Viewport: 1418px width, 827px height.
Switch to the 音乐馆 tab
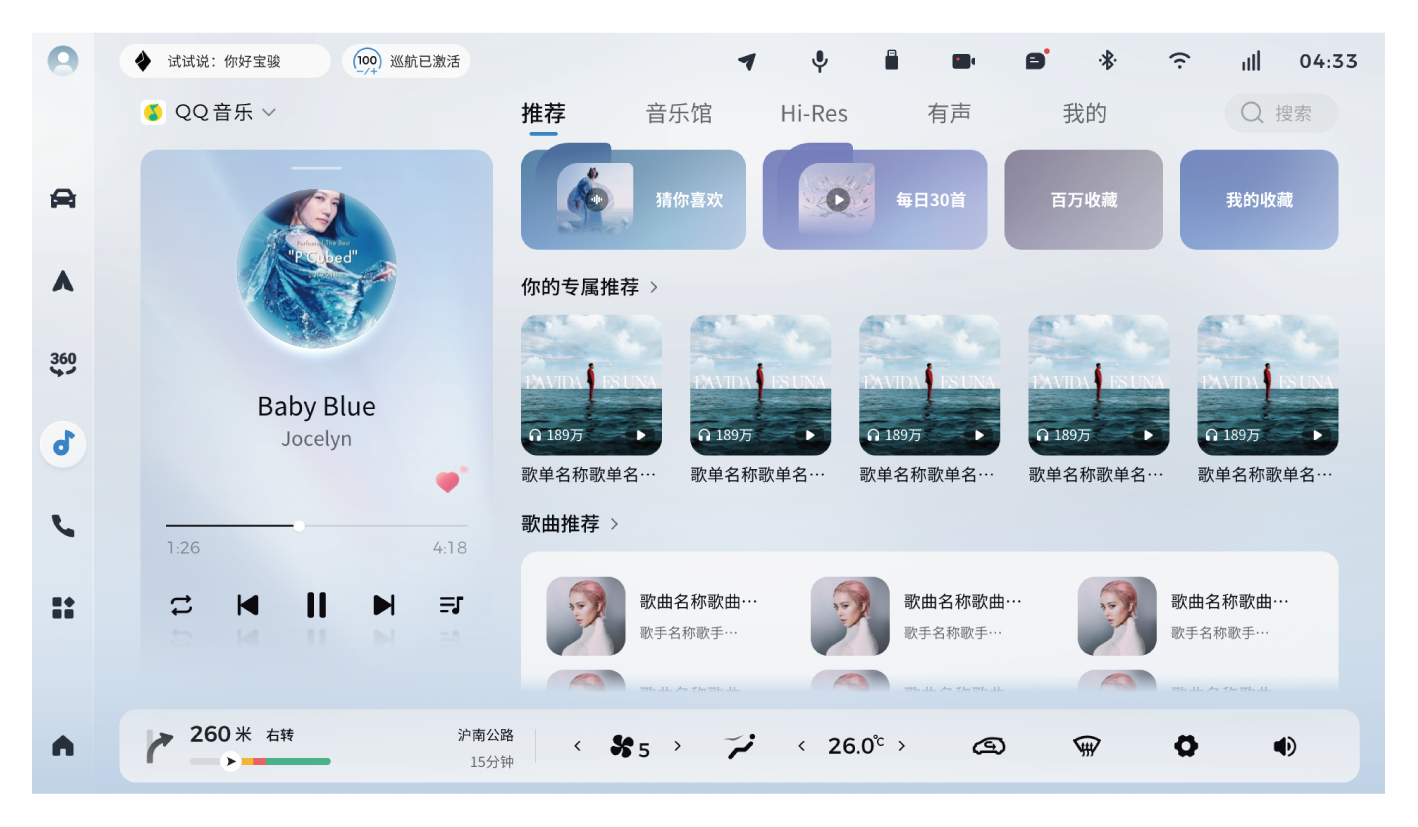tap(679, 114)
